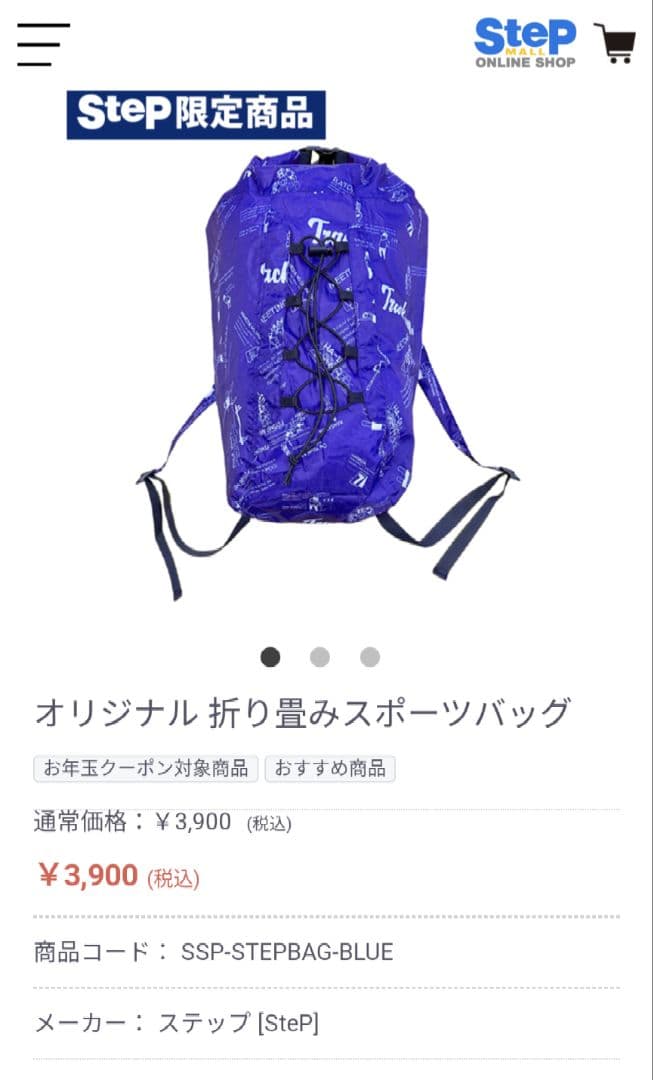
Task: Jump to the third product image dot
Action: [370, 657]
